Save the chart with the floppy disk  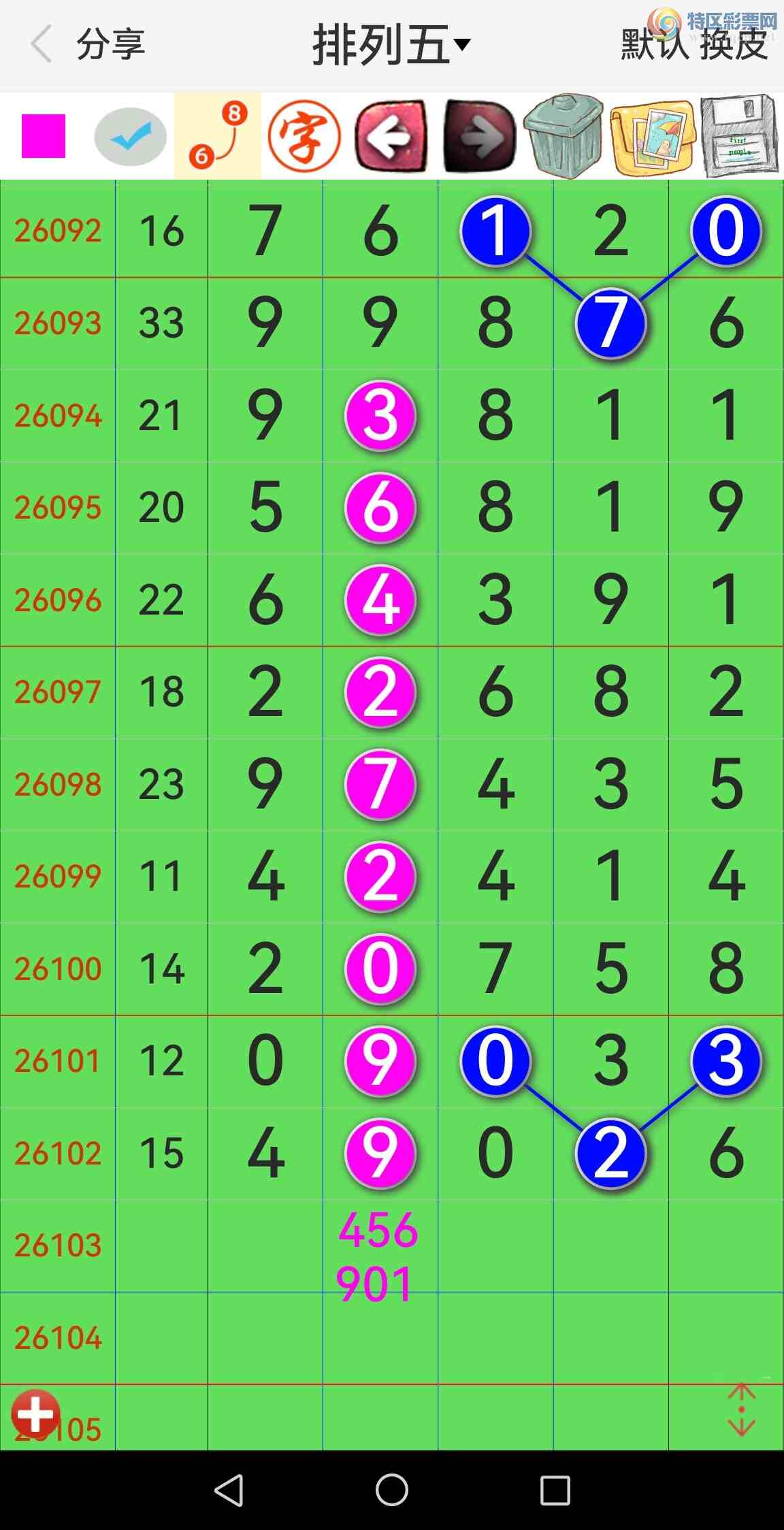(739, 136)
